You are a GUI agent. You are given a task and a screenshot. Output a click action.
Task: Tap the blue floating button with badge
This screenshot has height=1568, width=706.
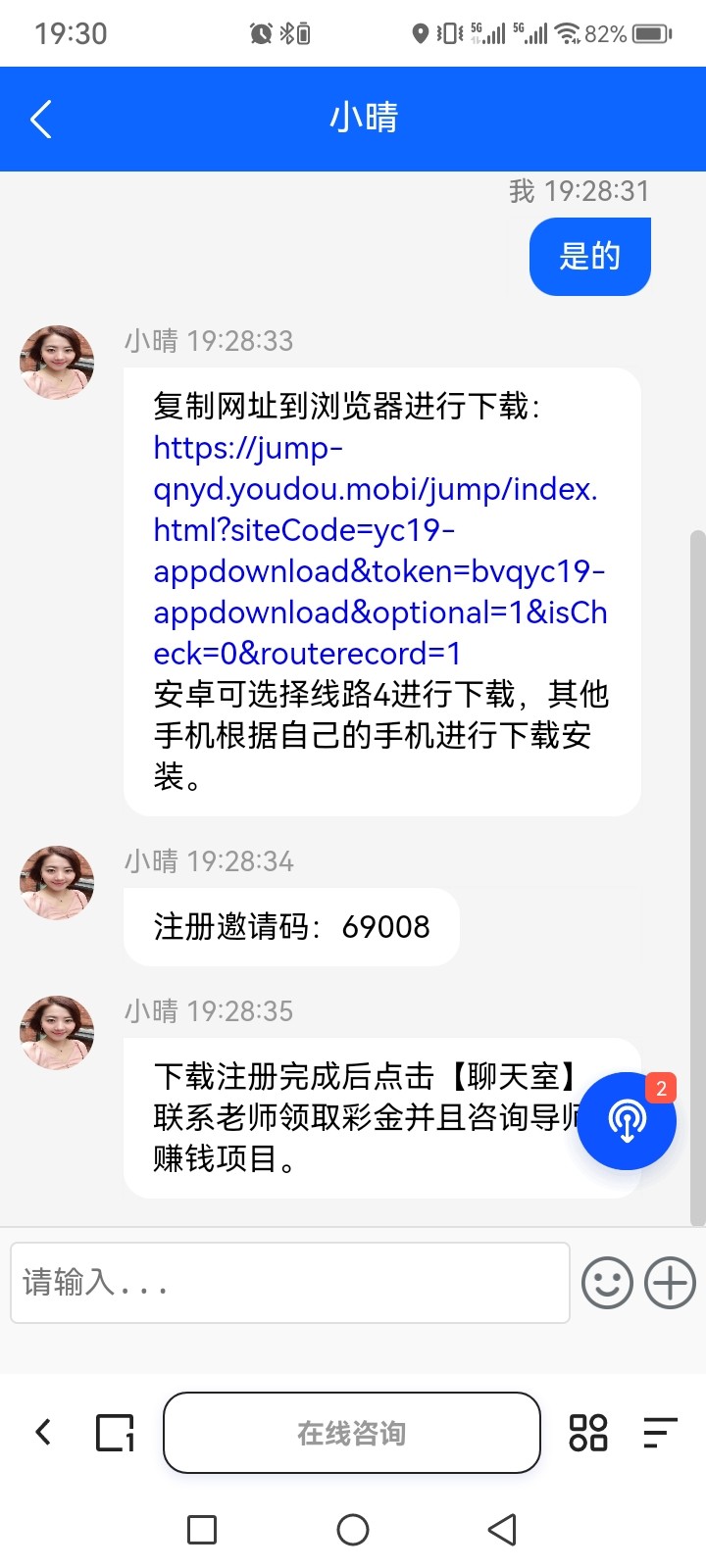point(627,1120)
